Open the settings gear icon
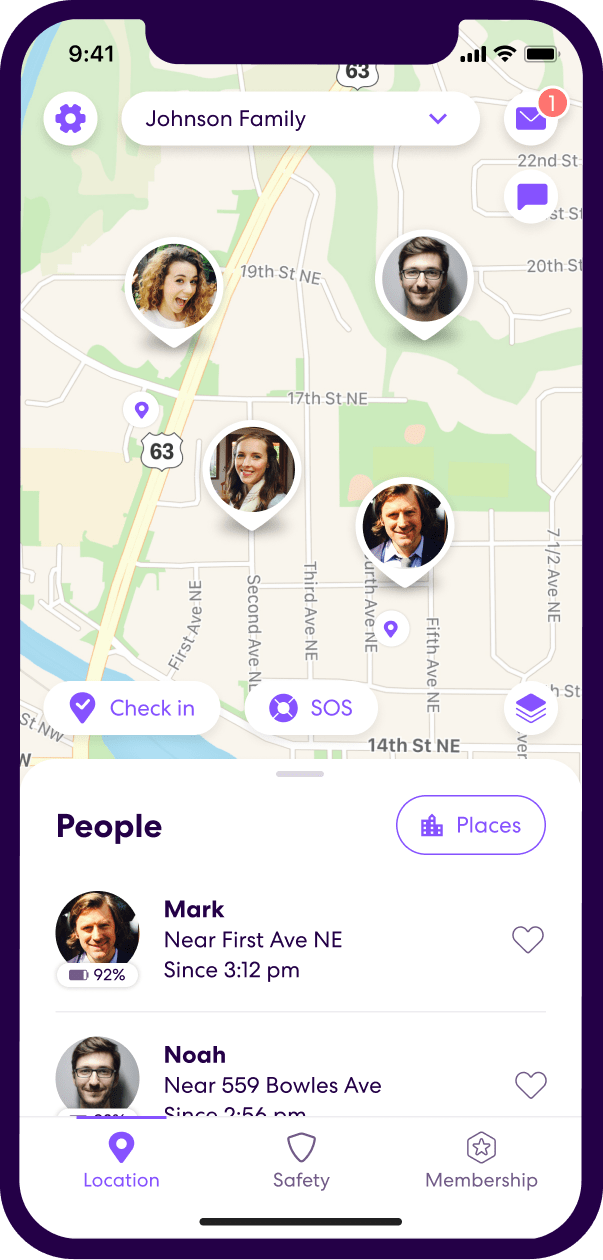 (70, 120)
